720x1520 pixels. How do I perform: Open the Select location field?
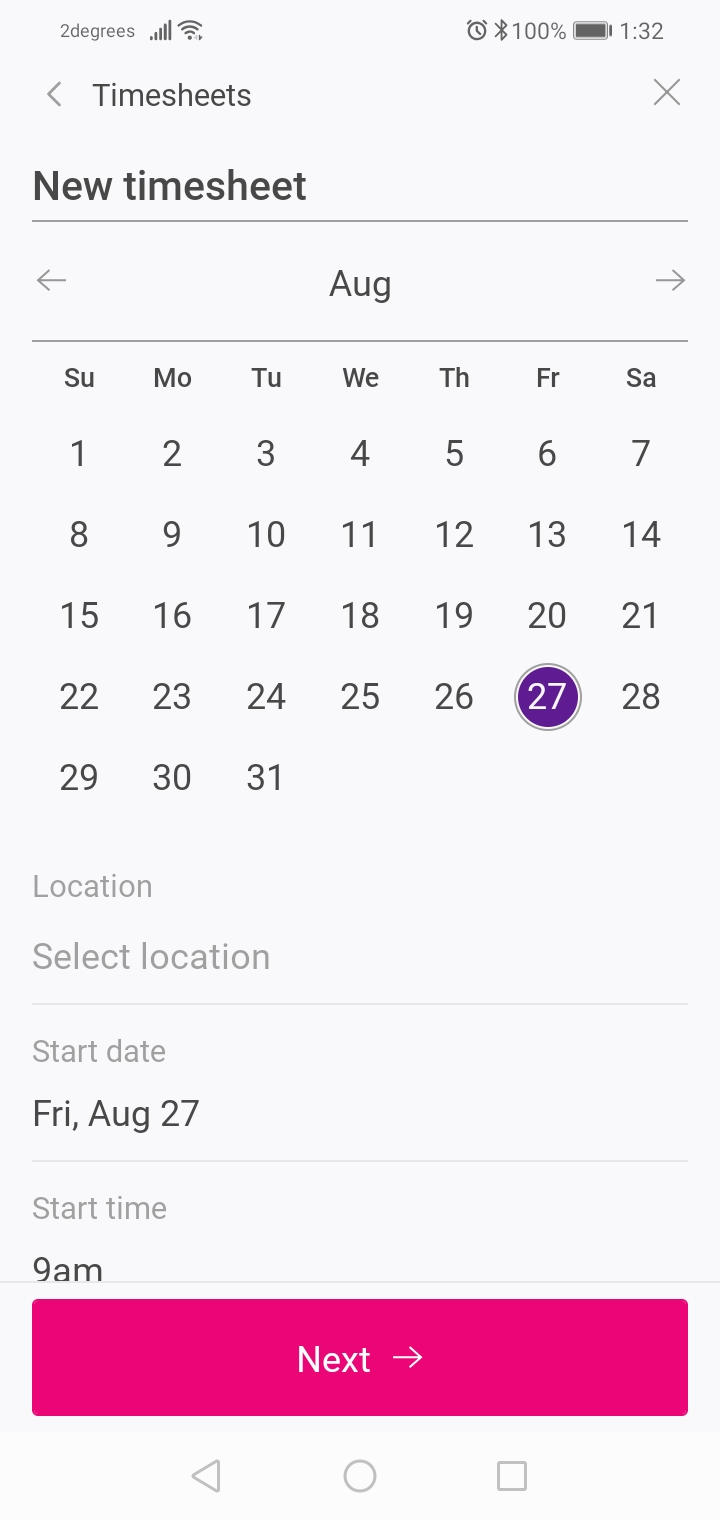tap(151, 957)
